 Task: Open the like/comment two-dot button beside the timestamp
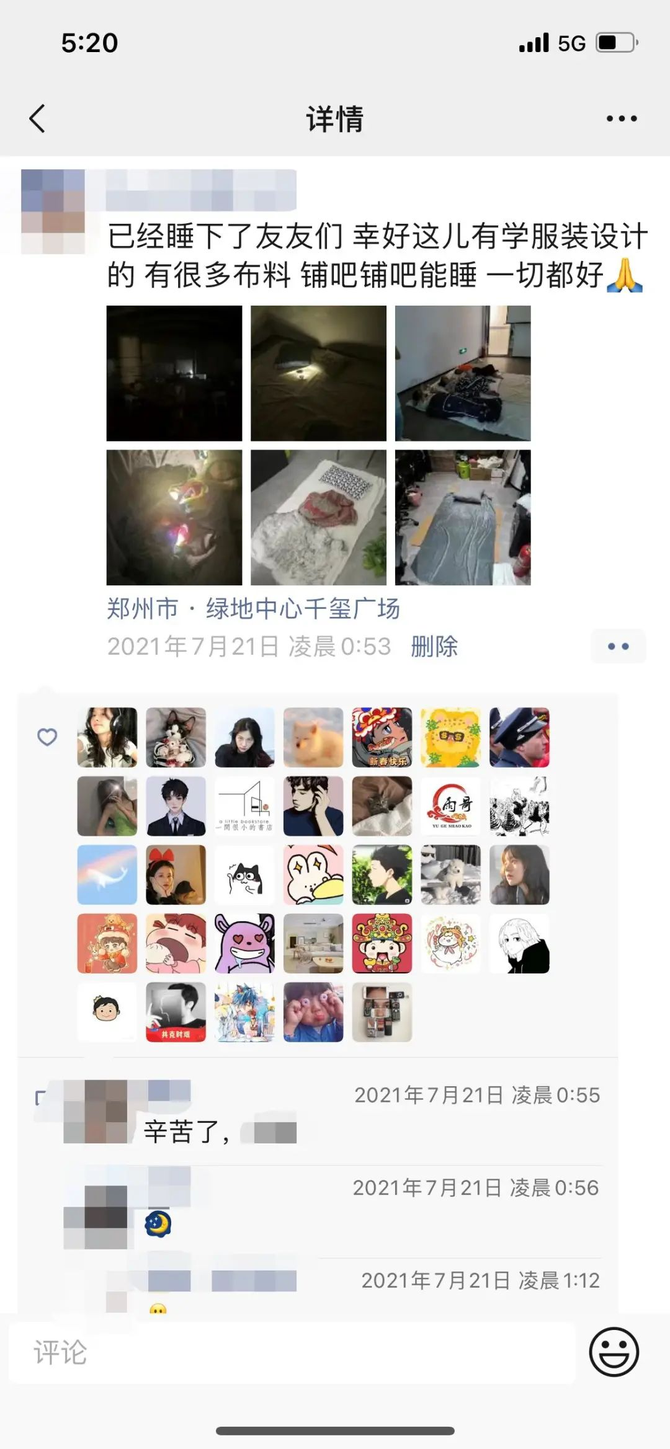point(618,646)
